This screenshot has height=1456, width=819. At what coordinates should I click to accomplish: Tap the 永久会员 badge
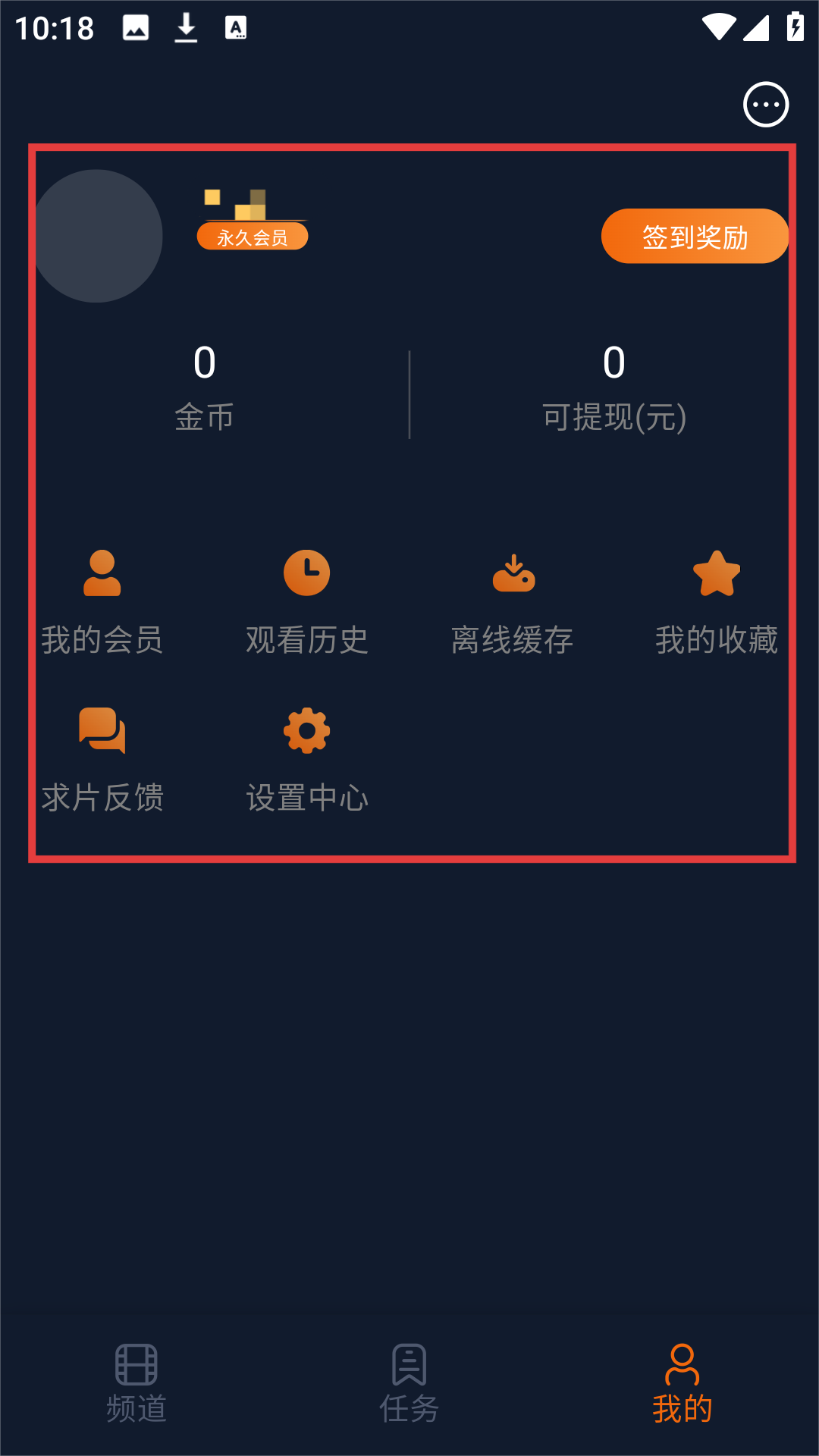pyautogui.click(x=253, y=237)
